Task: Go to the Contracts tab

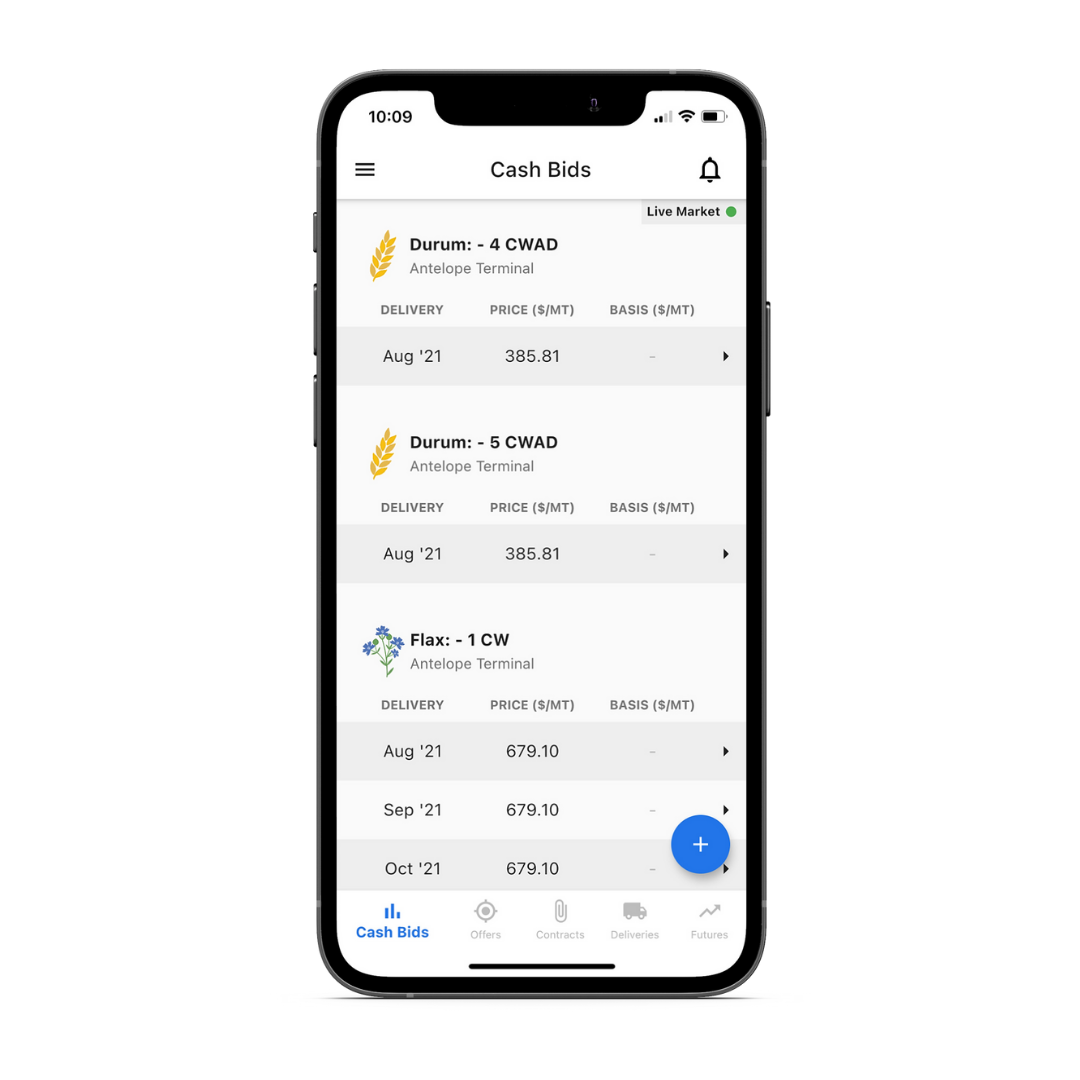Action: point(560,920)
